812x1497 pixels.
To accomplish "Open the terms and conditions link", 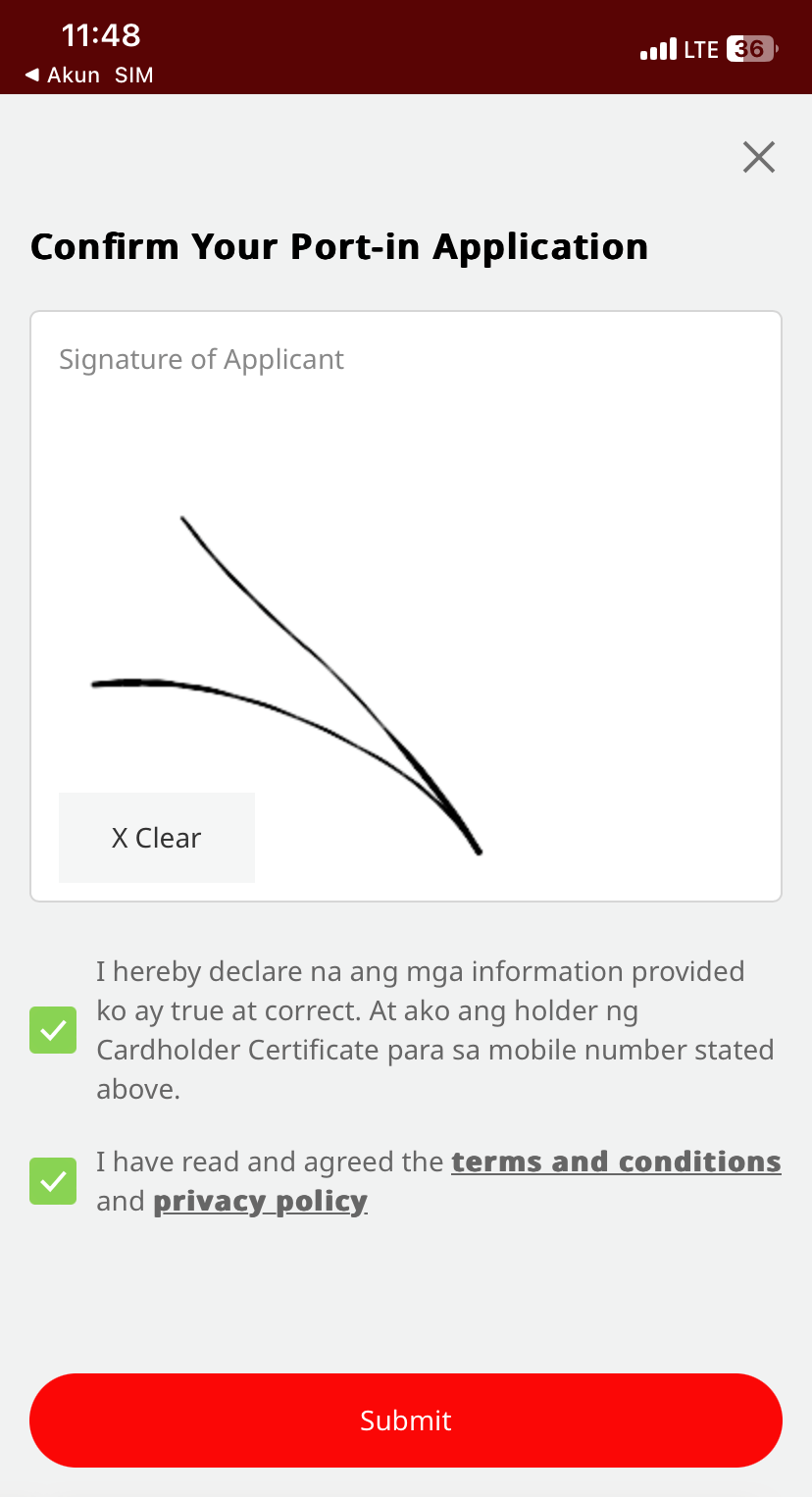I will pyautogui.click(x=616, y=1161).
